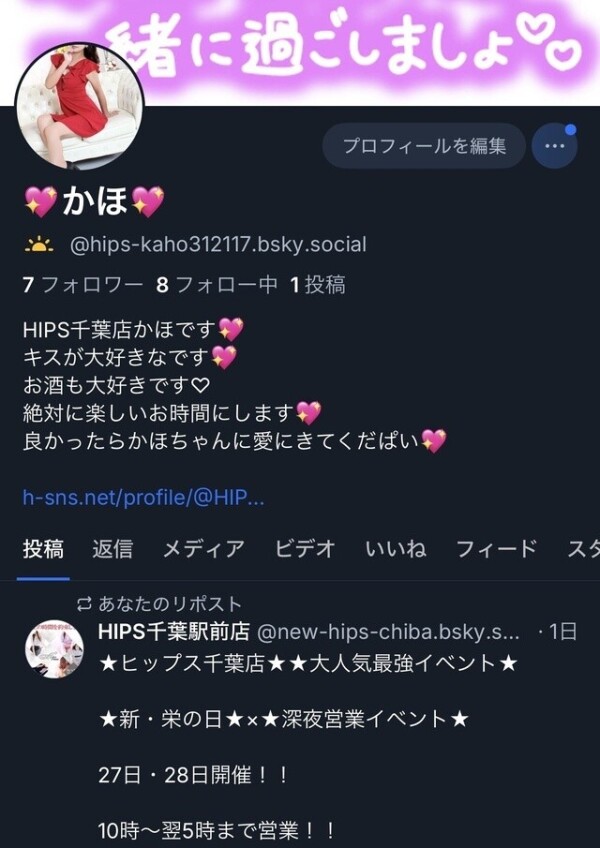Switch to the メディア tab

coord(203,549)
